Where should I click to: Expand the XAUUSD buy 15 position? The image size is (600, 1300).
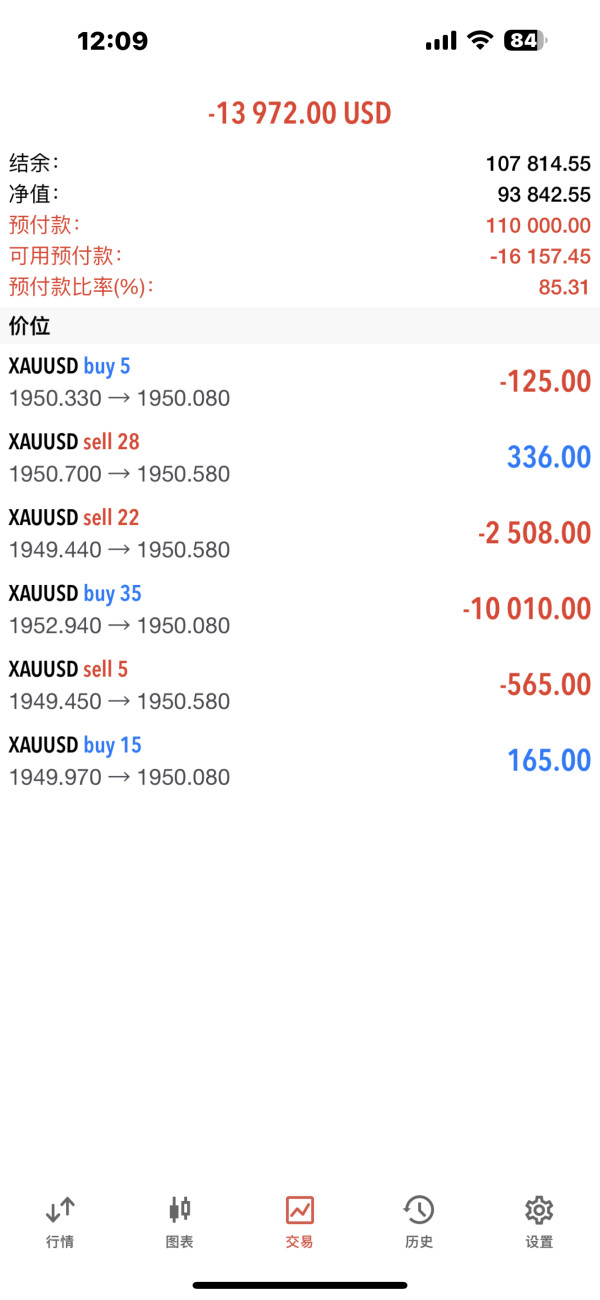coord(300,762)
